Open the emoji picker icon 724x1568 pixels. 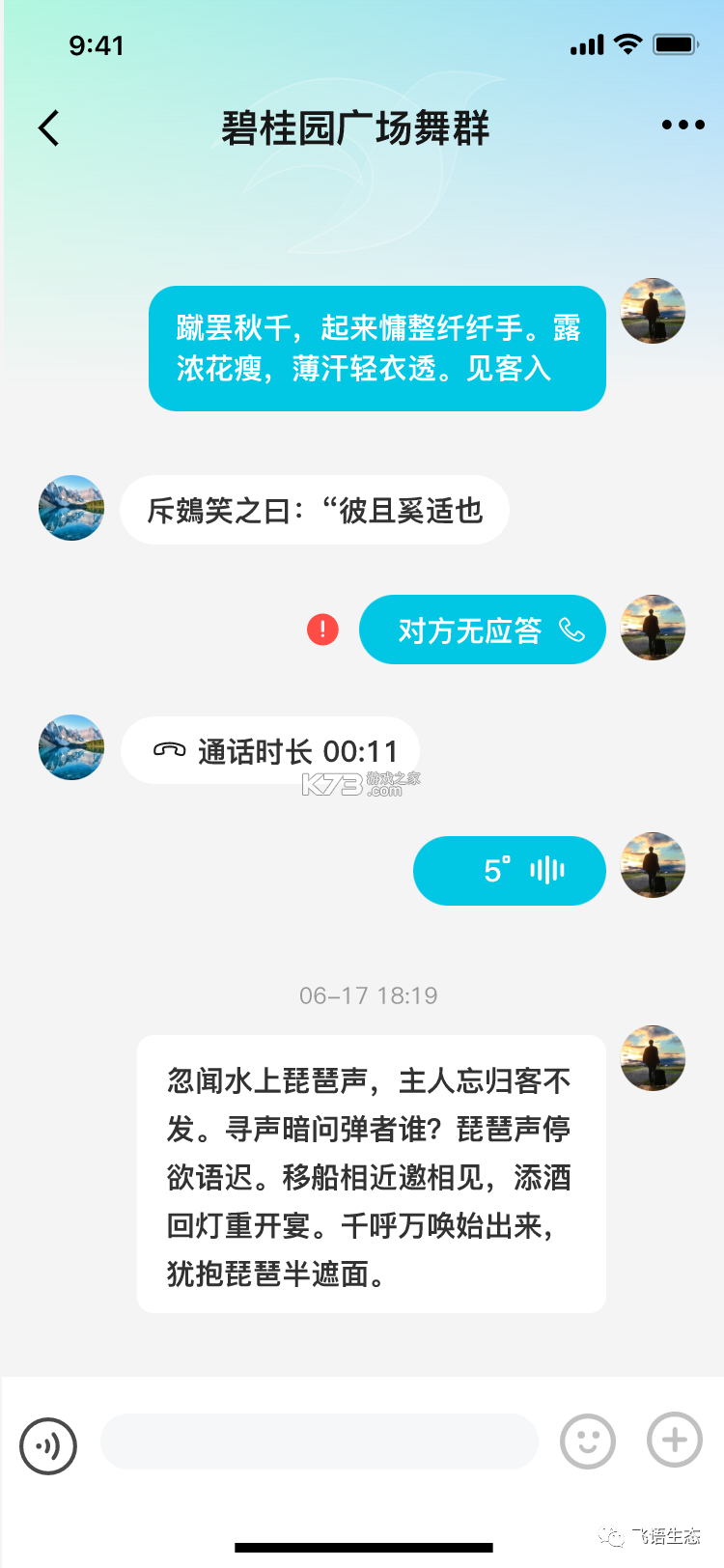pos(587,1441)
